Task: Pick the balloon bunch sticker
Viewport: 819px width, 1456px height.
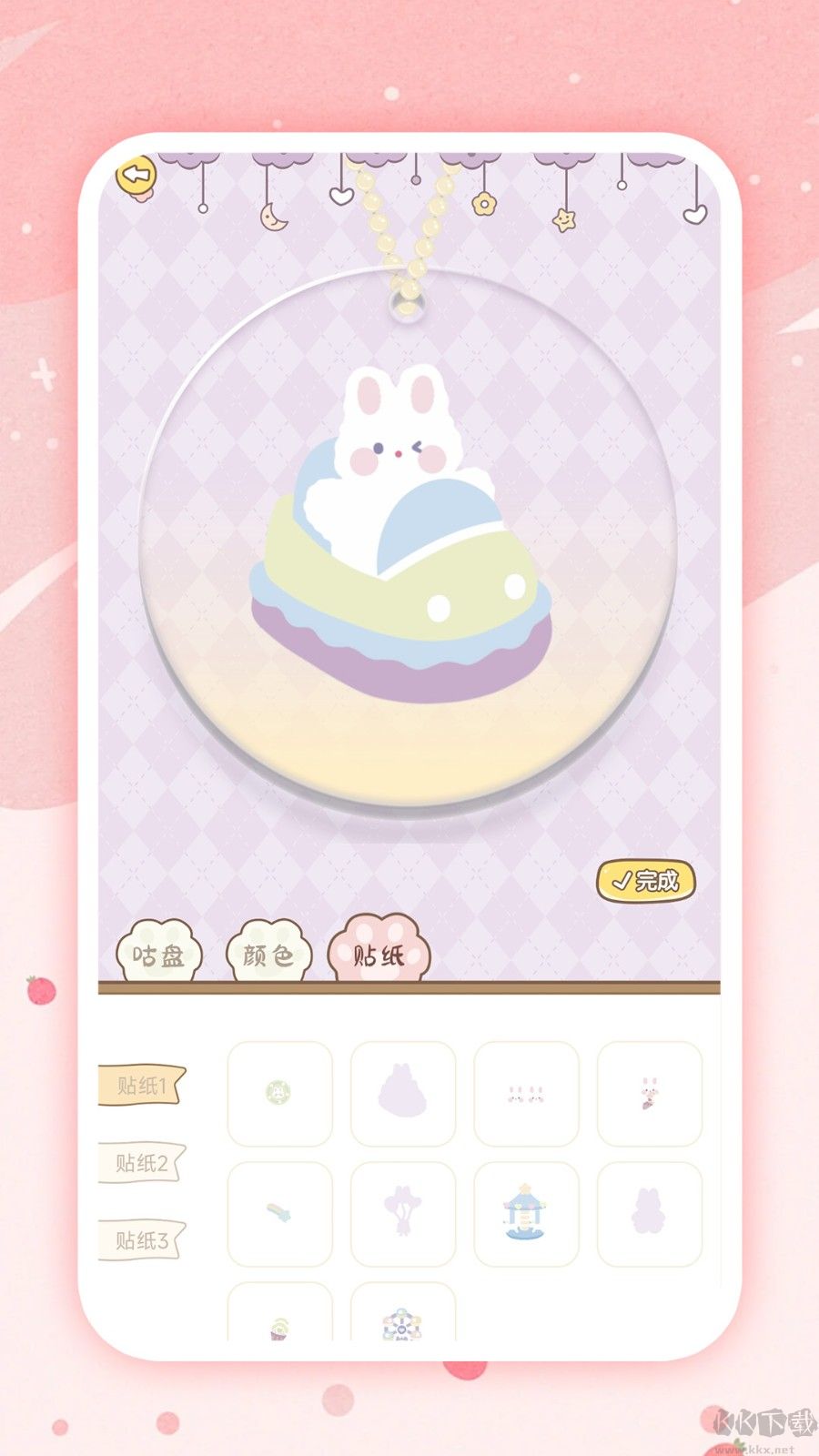Action: 403,1213
